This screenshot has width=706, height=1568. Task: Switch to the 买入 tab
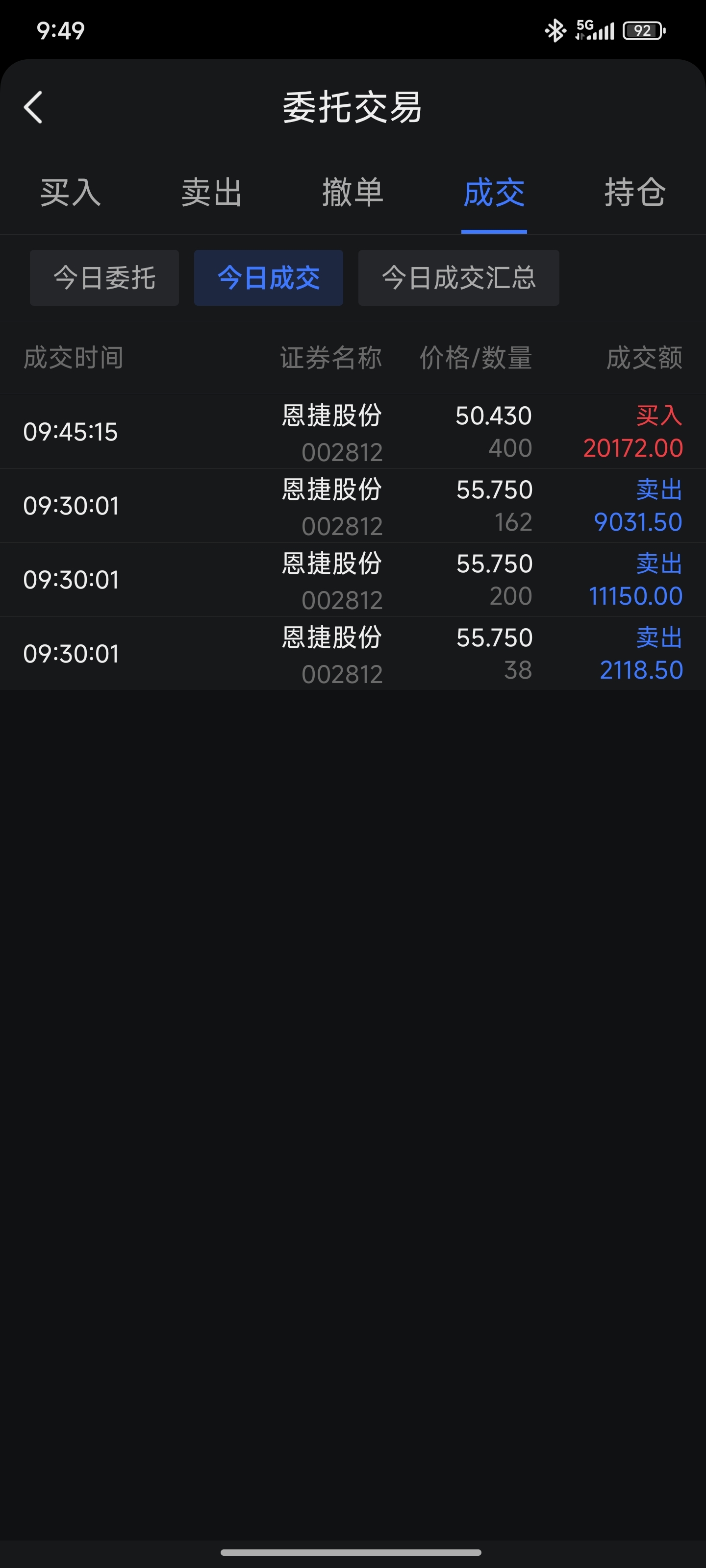(70, 193)
